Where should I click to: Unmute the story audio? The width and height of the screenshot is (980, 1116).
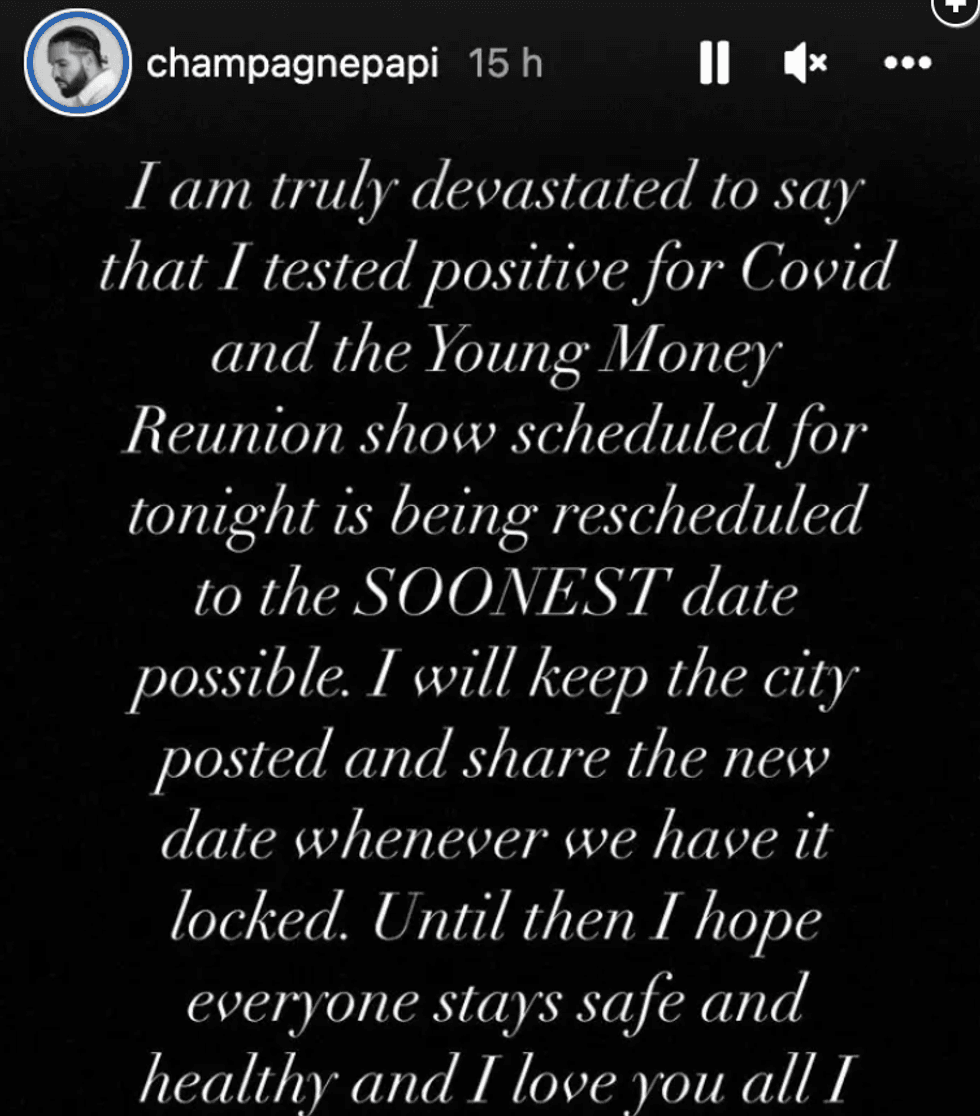(x=805, y=65)
